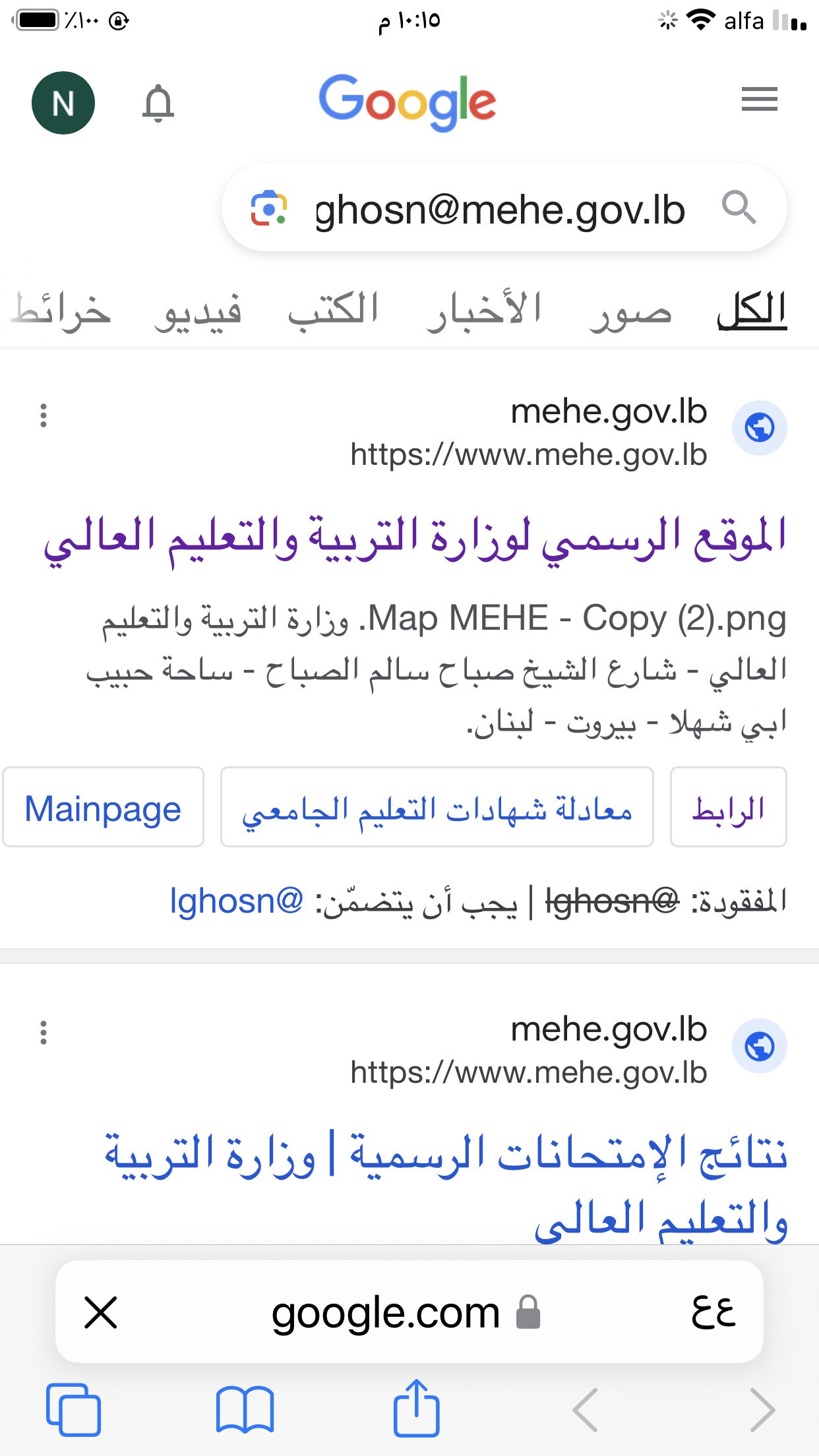Edit the ghosn@mehe.gov.lb search query
The width and height of the screenshot is (819, 1456).
(500, 210)
